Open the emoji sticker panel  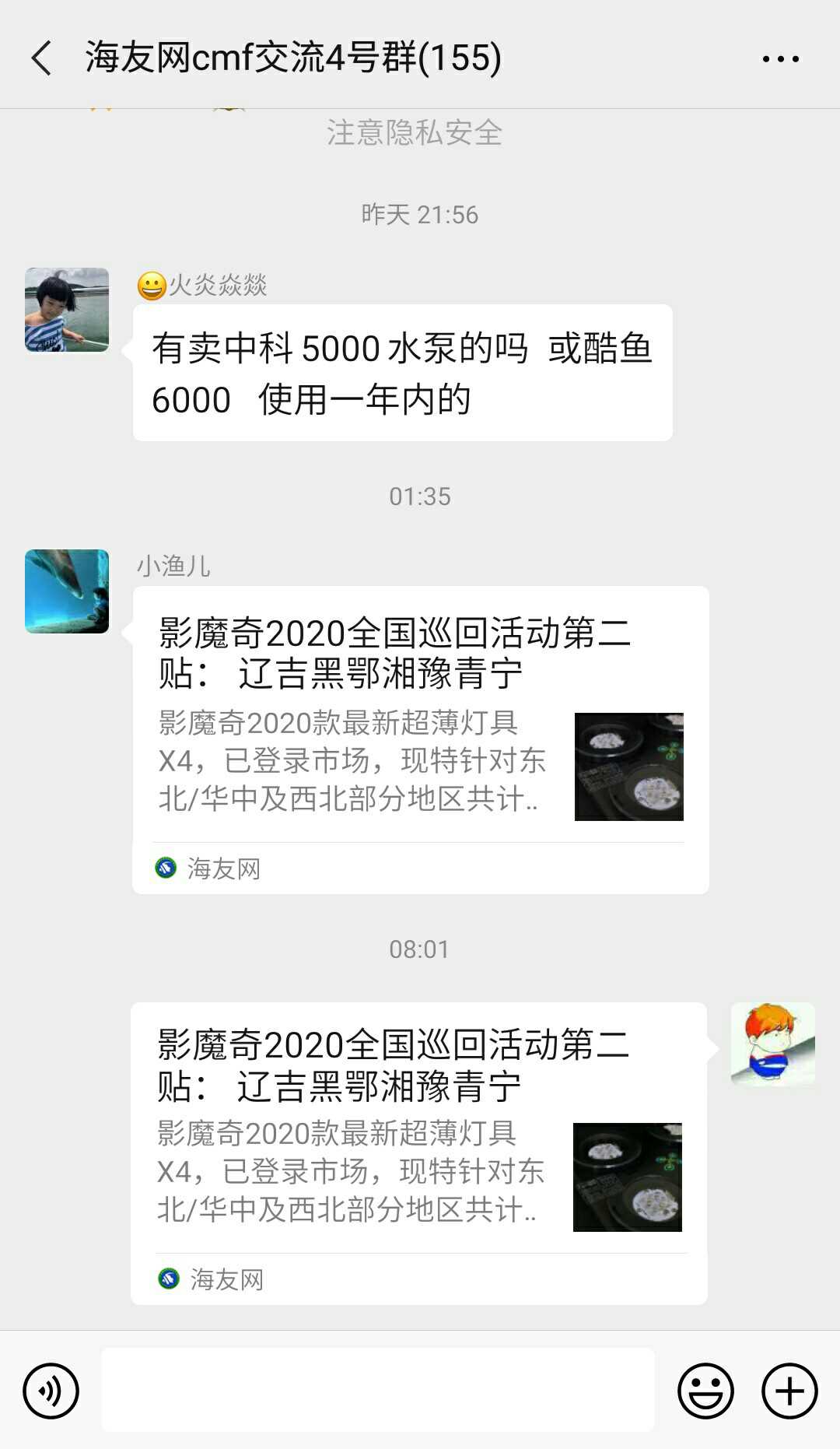coord(705,1390)
